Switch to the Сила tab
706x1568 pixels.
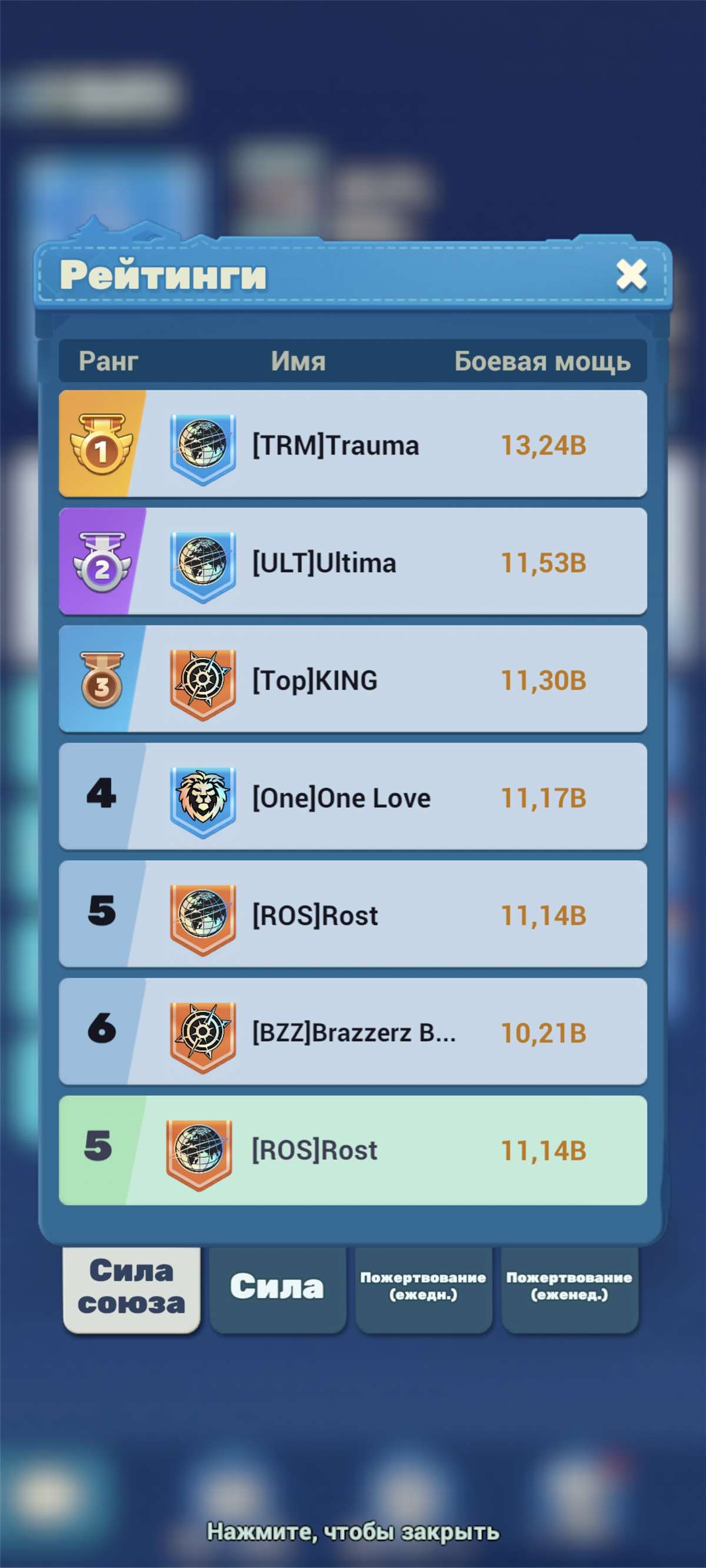point(277,1288)
